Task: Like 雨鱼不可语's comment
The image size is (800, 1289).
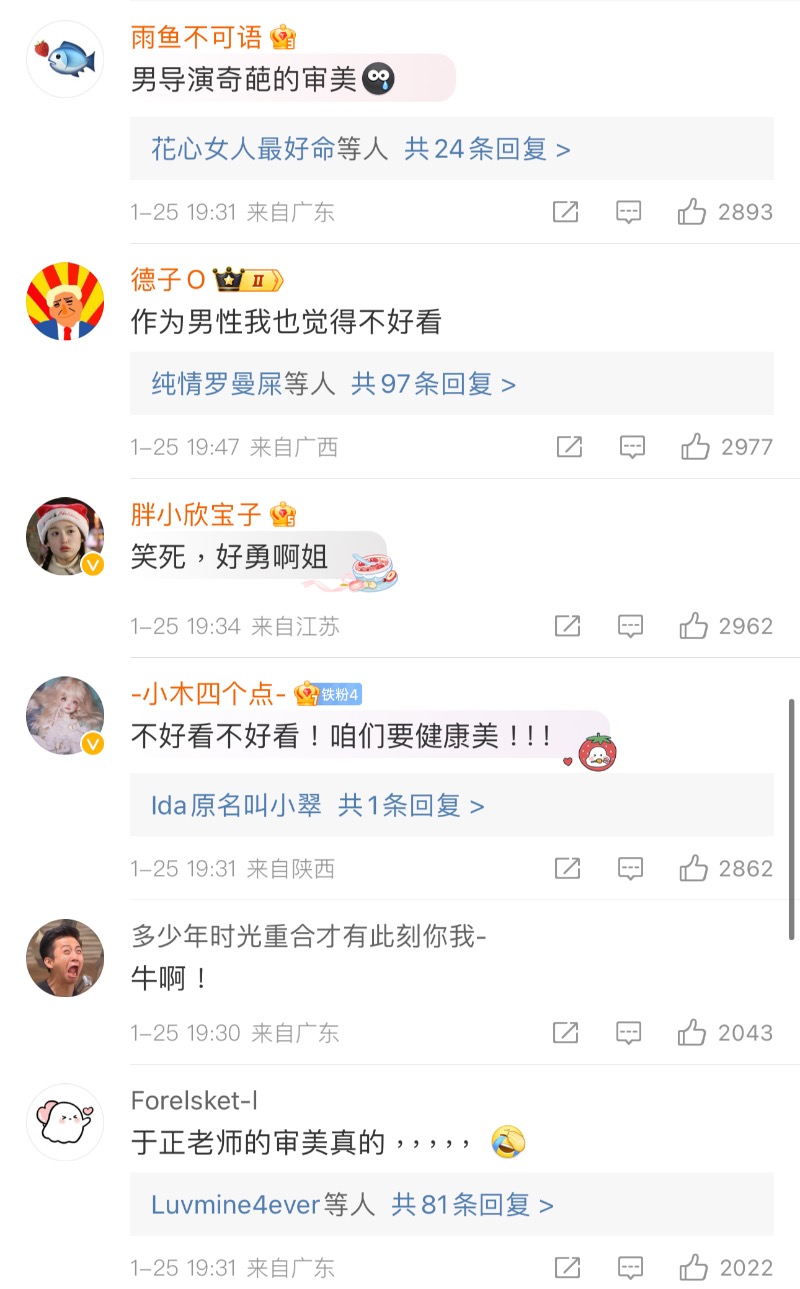Action: (x=692, y=212)
